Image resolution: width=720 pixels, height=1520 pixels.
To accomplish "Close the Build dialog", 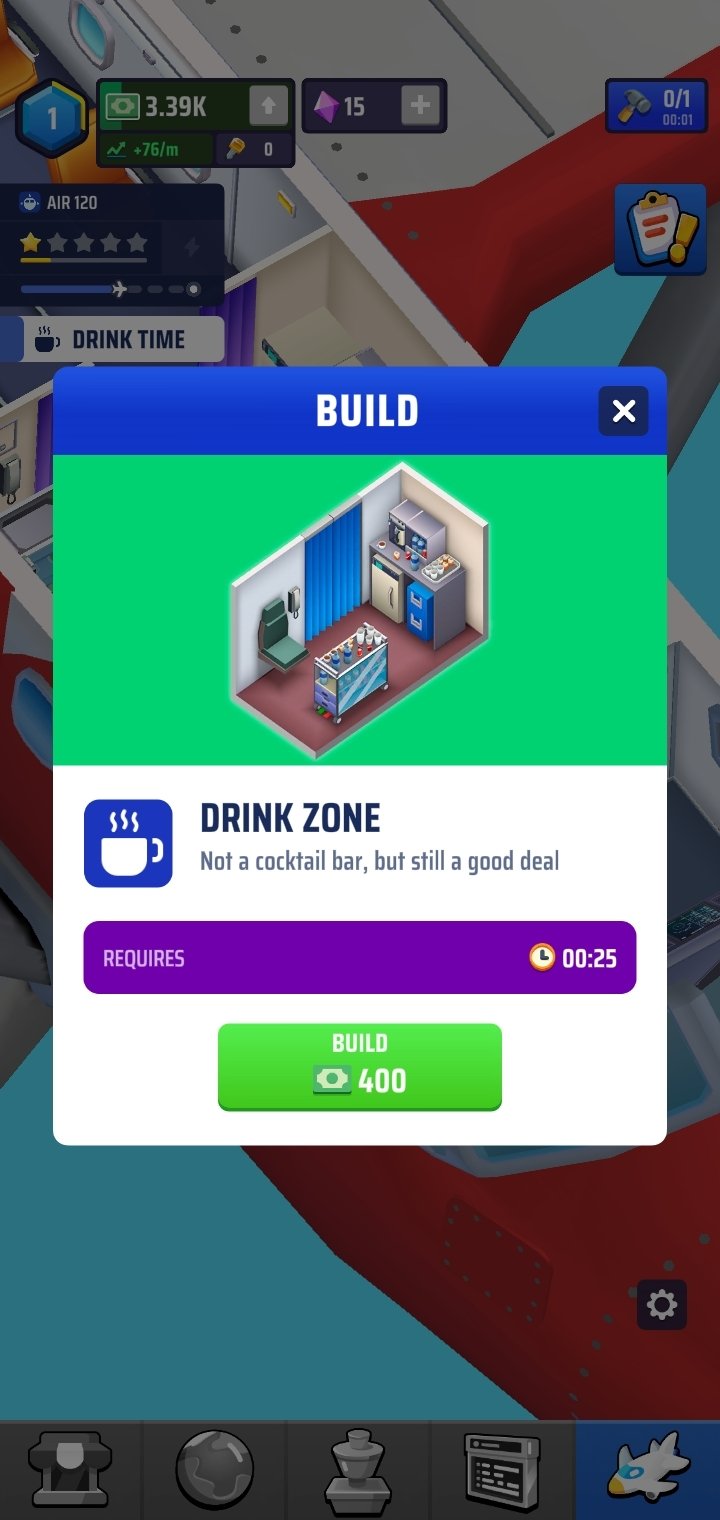I will (x=624, y=411).
